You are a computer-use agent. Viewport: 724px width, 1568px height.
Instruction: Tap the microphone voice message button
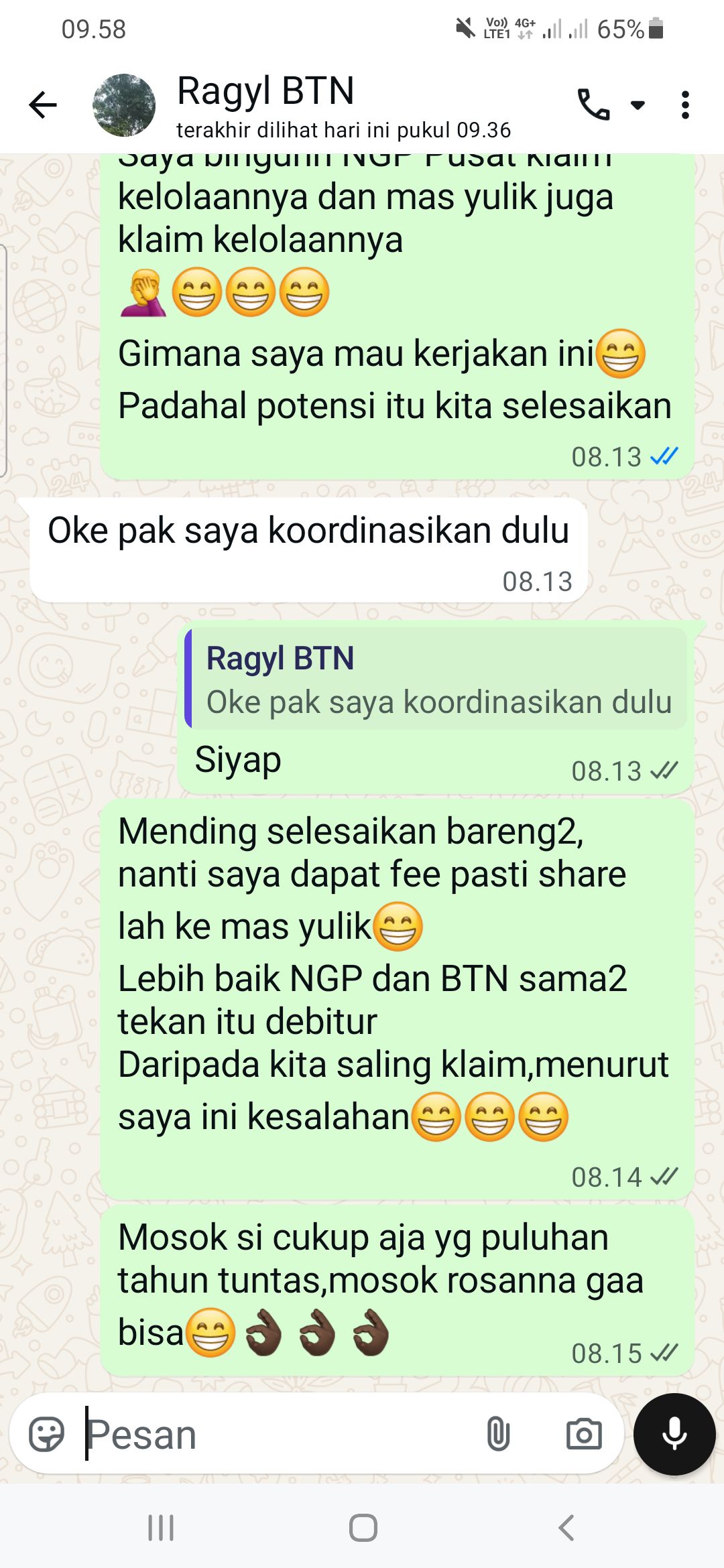(674, 1435)
